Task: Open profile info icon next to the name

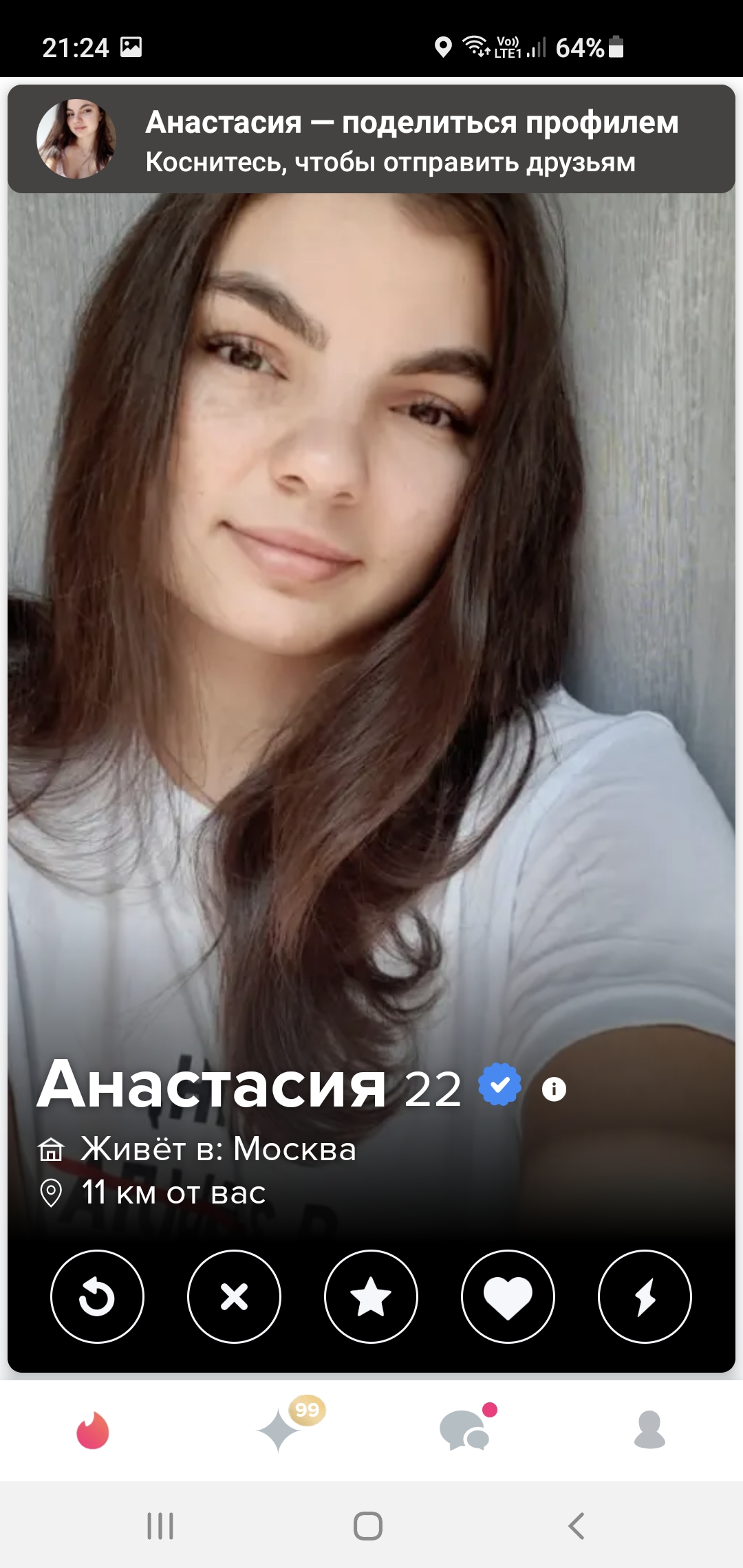Action: tap(554, 1089)
